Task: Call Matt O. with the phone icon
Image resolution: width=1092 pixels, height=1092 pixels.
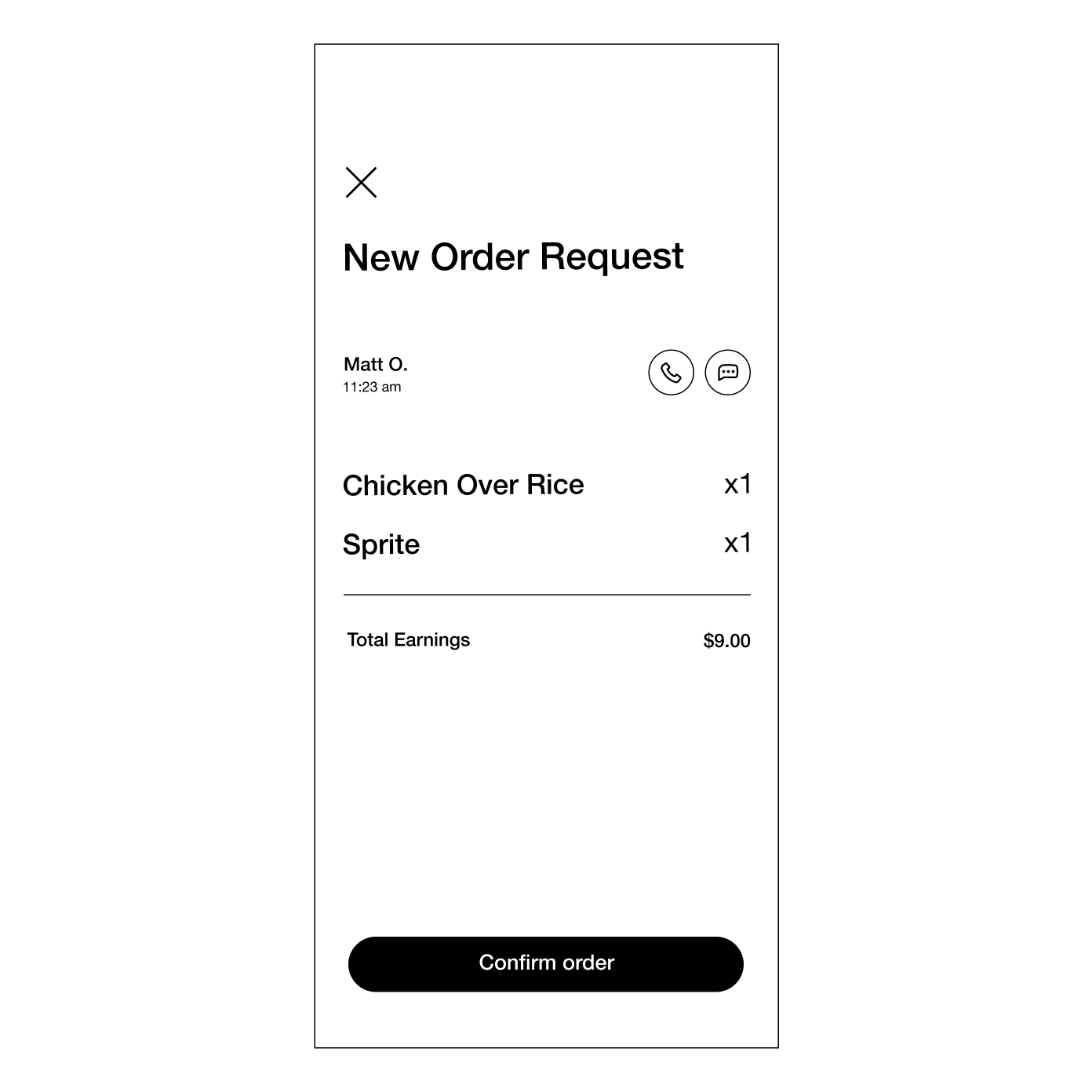Action: click(671, 372)
